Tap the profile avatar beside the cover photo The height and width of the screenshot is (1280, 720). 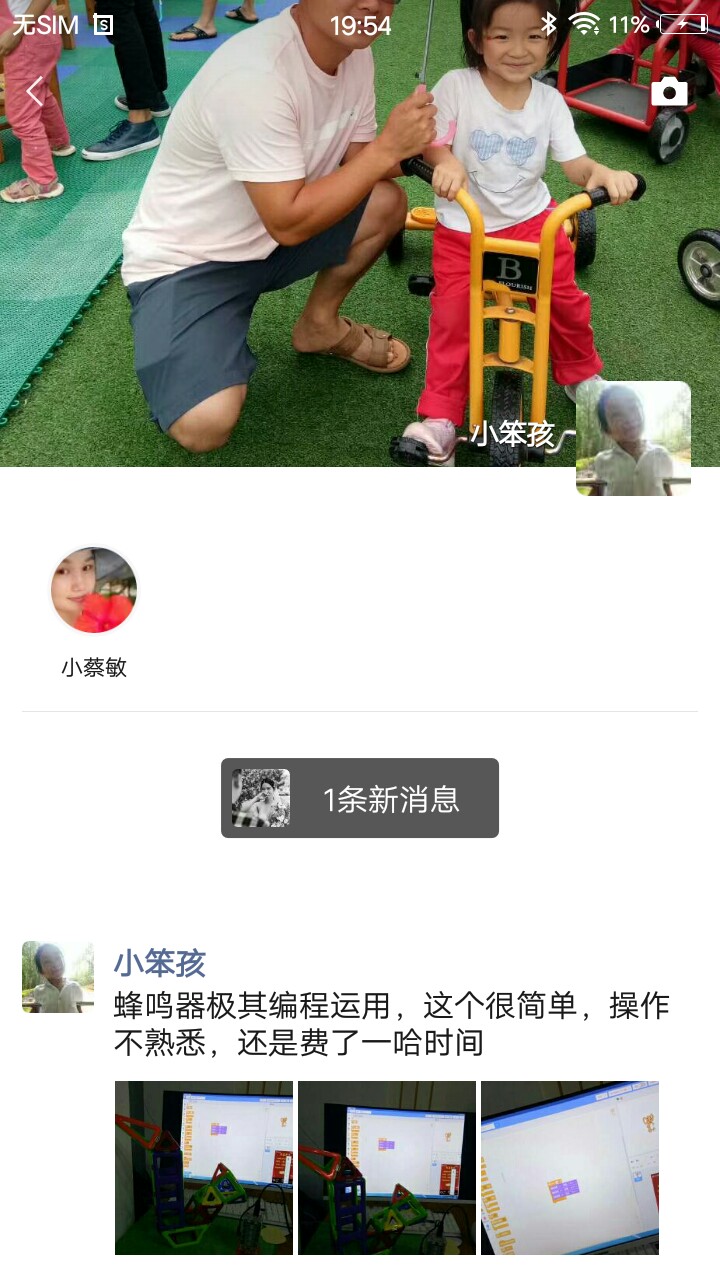coord(633,438)
